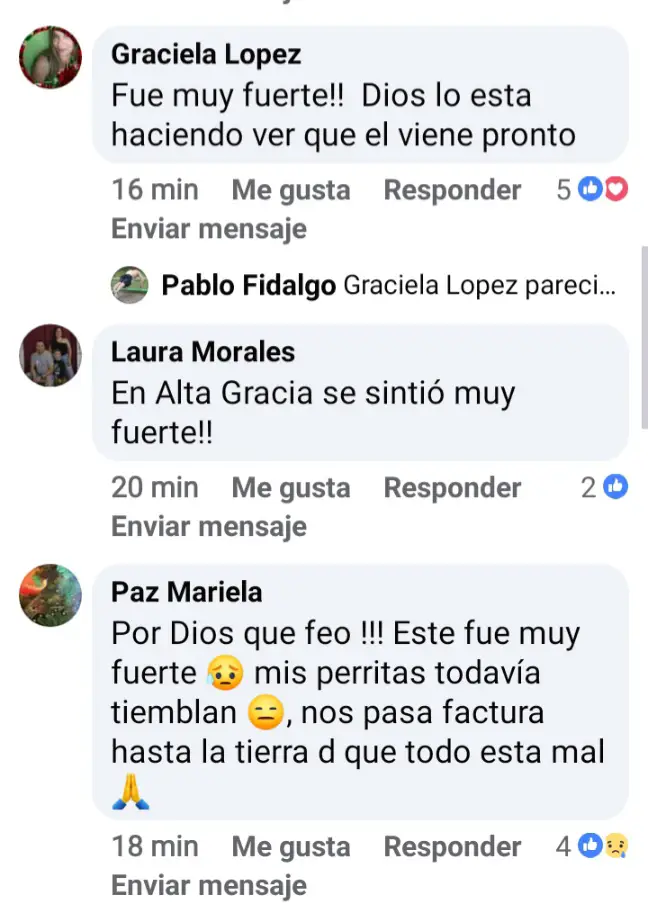Reply to Paz Mariela's comment
The image size is (648, 914).
[452, 847]
